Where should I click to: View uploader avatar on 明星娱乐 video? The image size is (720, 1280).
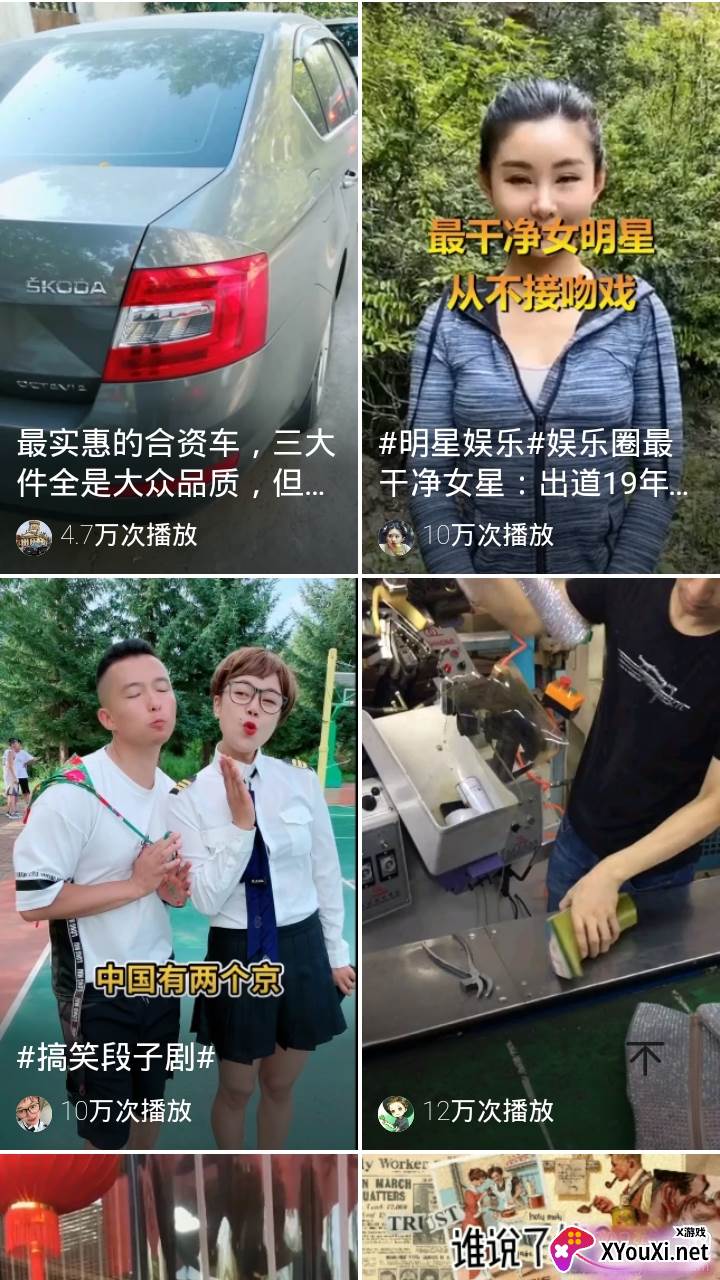tap(395, 537)
